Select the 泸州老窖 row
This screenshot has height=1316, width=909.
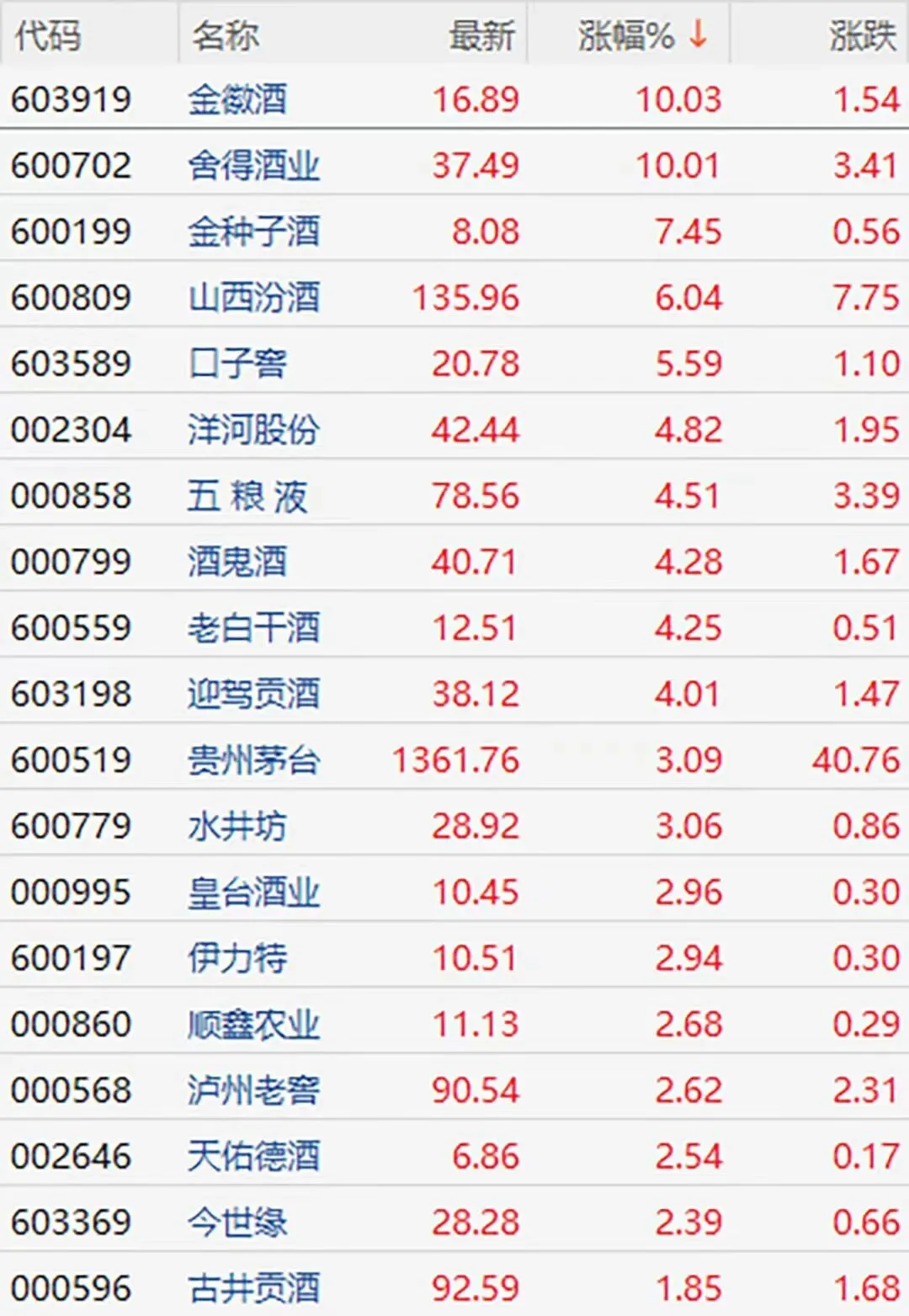(x=454, y=1090)
